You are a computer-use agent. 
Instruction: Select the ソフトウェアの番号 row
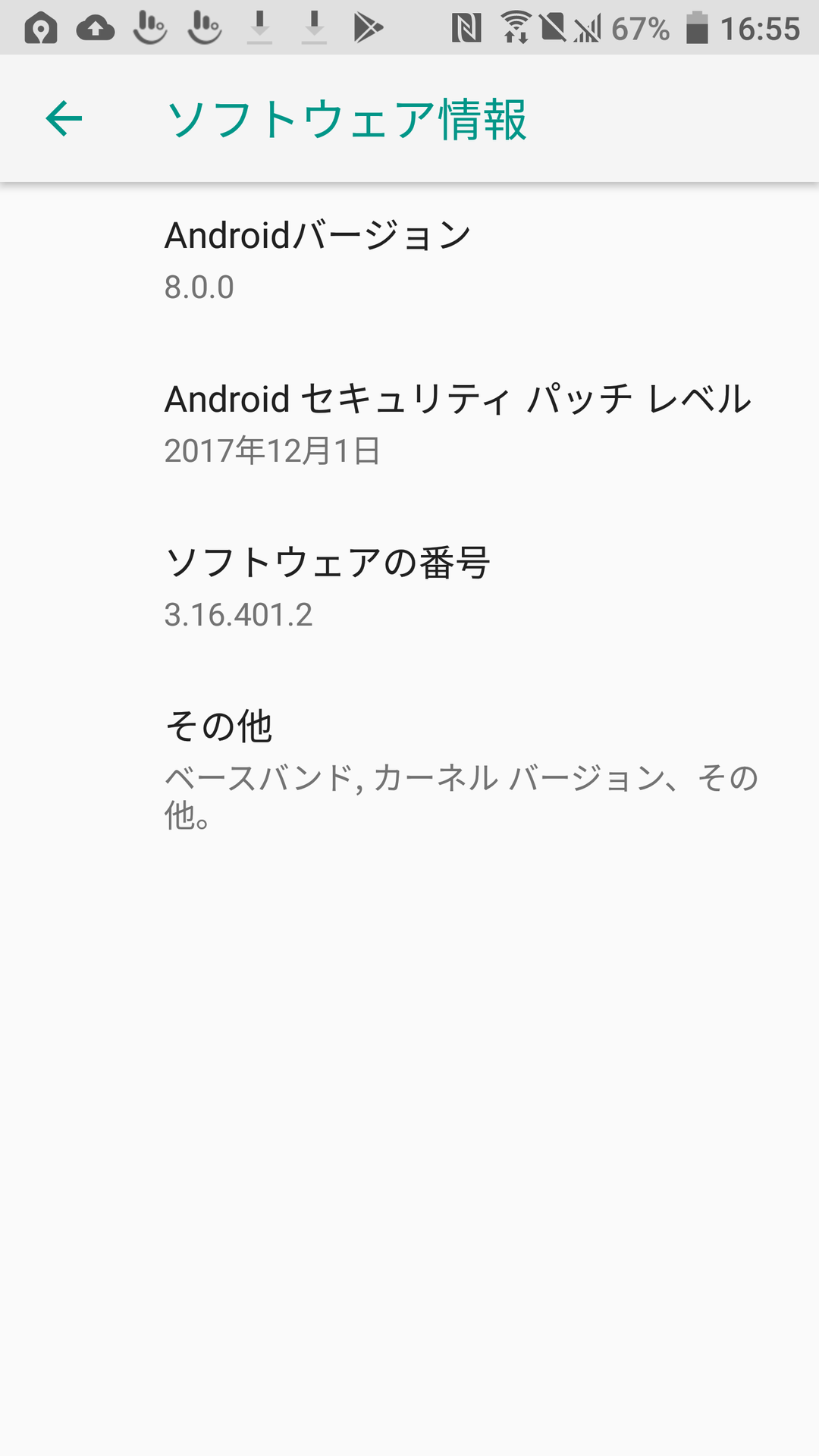coord(409,588)
